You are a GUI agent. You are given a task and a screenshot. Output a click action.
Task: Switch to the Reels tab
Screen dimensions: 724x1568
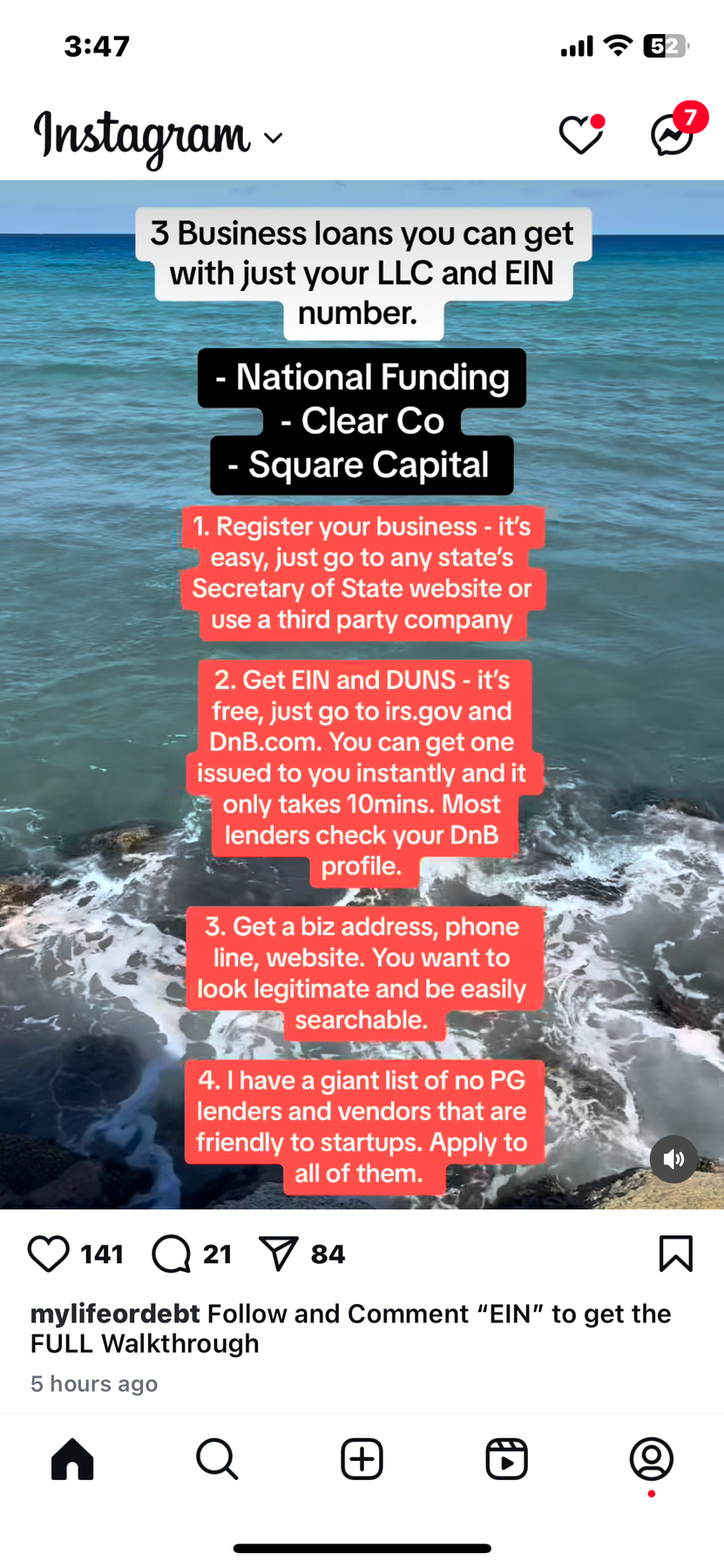point(506,1459)
